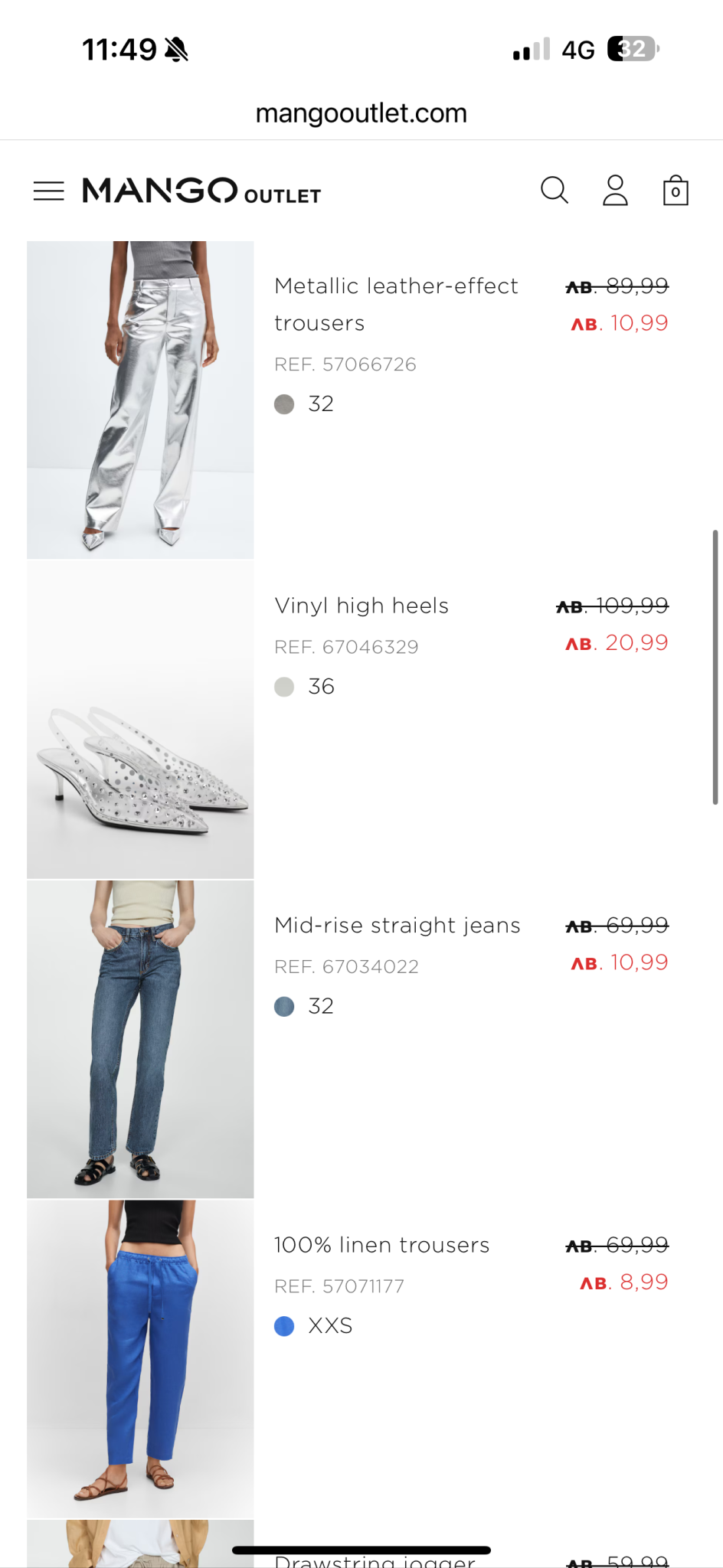Tap the Mango Outlet logo
Viewport: 723px width, 1568px height.
[201, 191]
